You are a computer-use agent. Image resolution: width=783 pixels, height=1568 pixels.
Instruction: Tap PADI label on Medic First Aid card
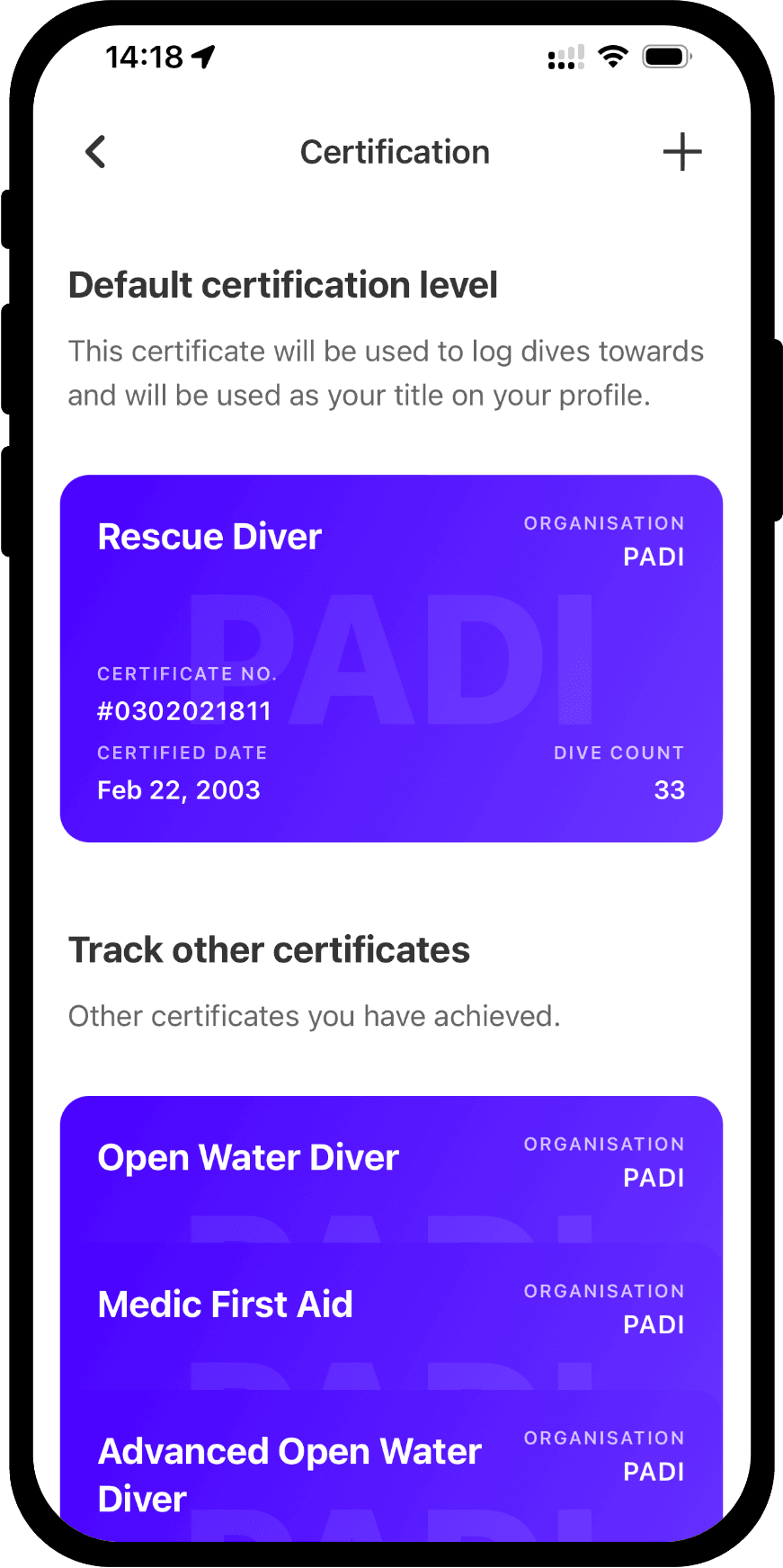coord(654,1323)
